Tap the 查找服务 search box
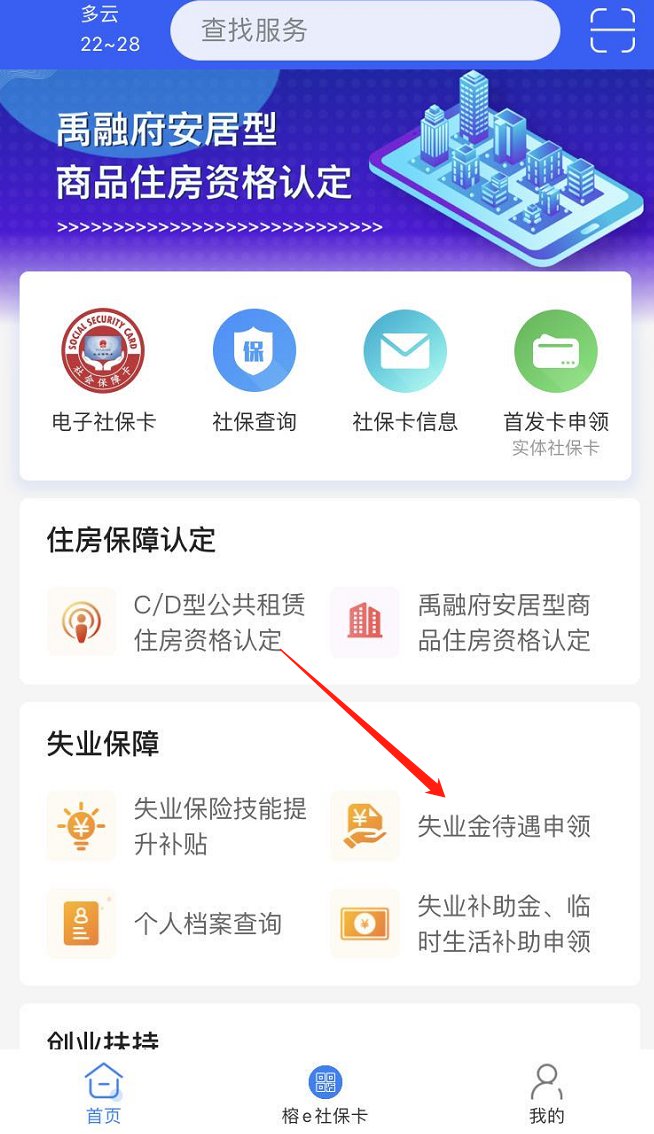Image resolution: width=654 pixels, height=1134 pixels. click(365, 30)
